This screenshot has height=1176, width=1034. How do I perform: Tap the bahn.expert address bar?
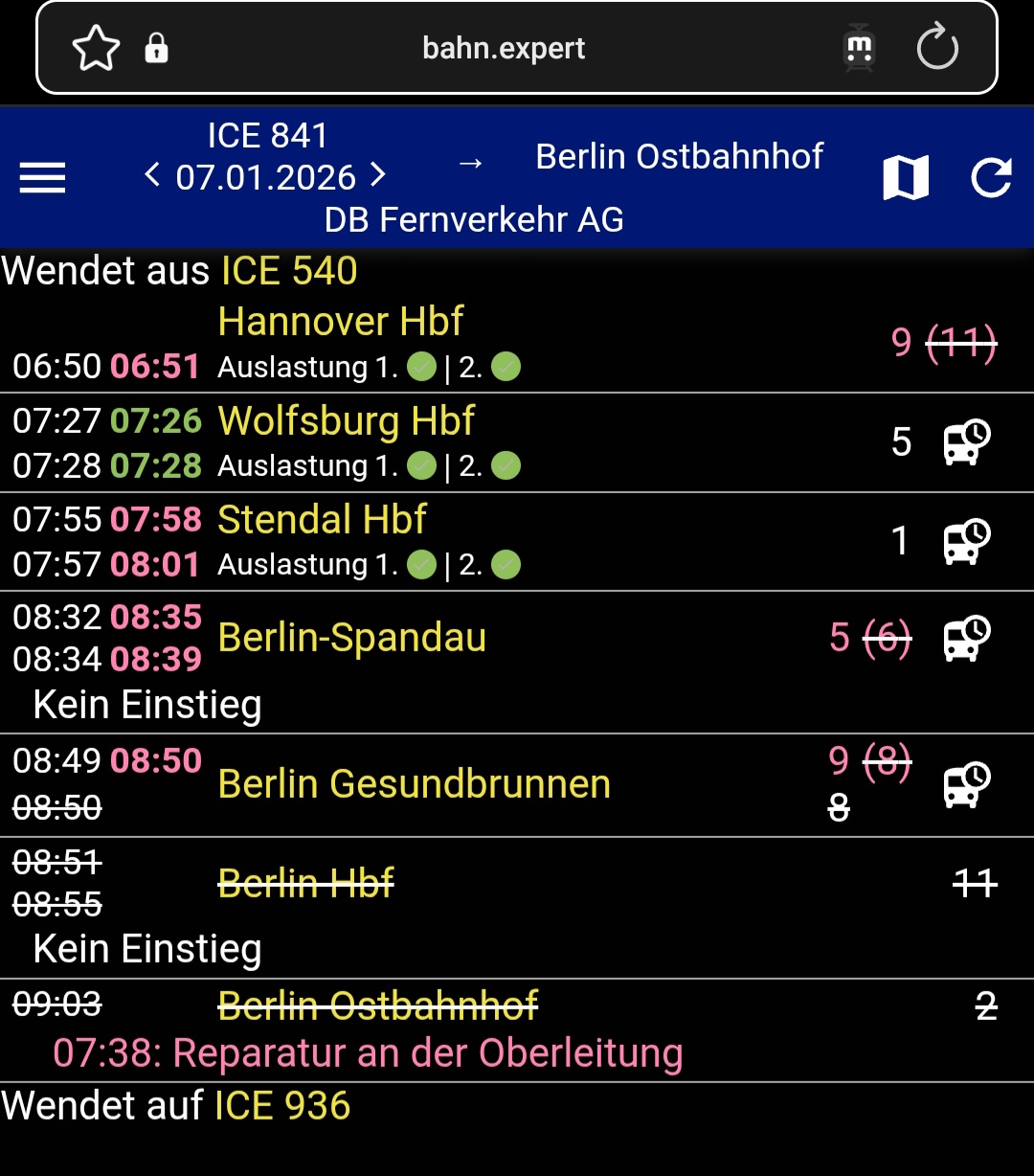click(504, 49)
